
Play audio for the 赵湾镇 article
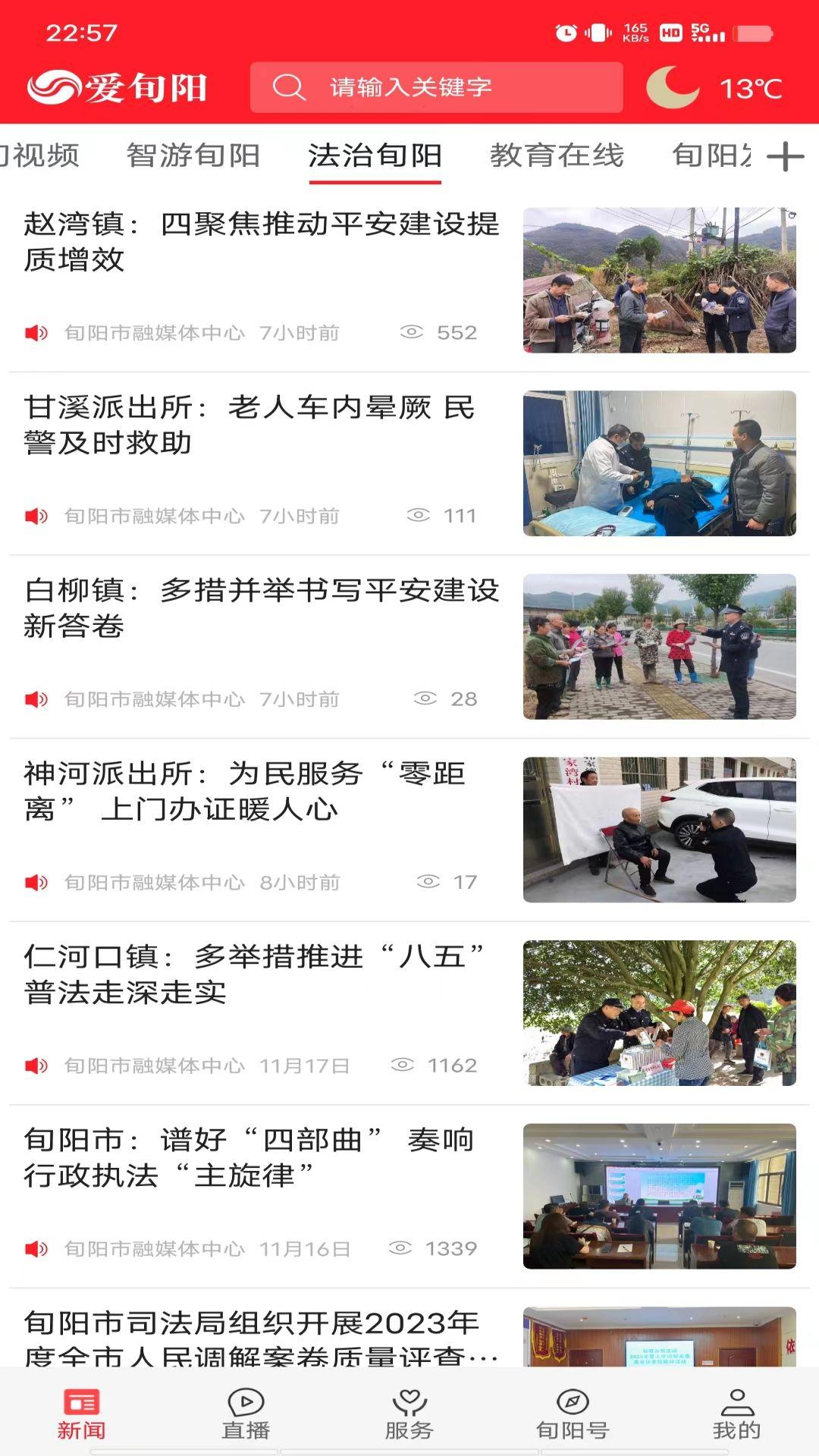tap(34, 331)
